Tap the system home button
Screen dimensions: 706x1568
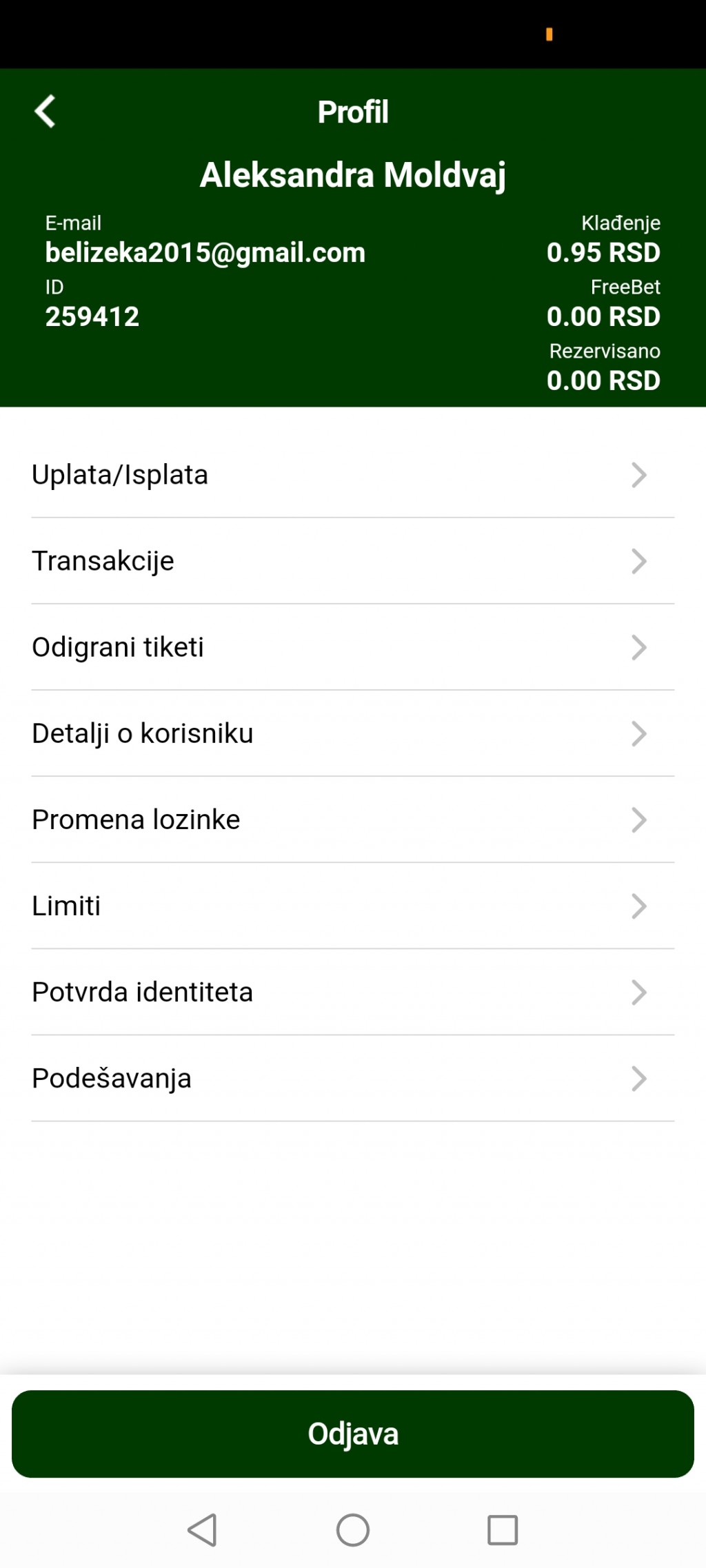point(353,1531)
